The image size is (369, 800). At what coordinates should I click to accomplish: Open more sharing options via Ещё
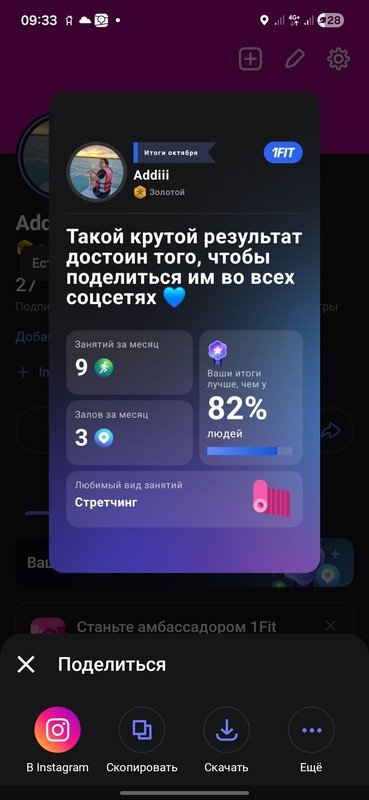point(311,730)
